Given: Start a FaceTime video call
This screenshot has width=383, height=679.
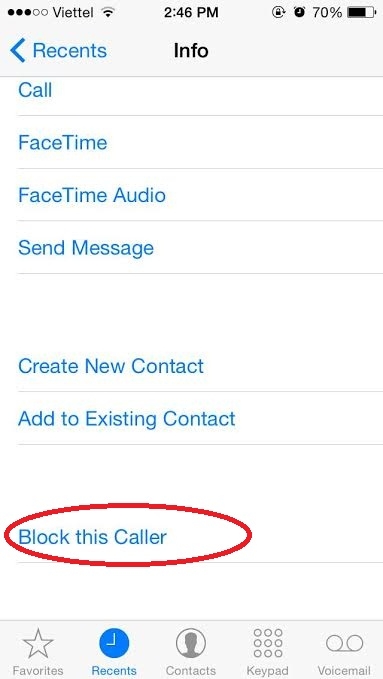Looking at the screenshot, I should pyautogui.click(x=192, y=142).
